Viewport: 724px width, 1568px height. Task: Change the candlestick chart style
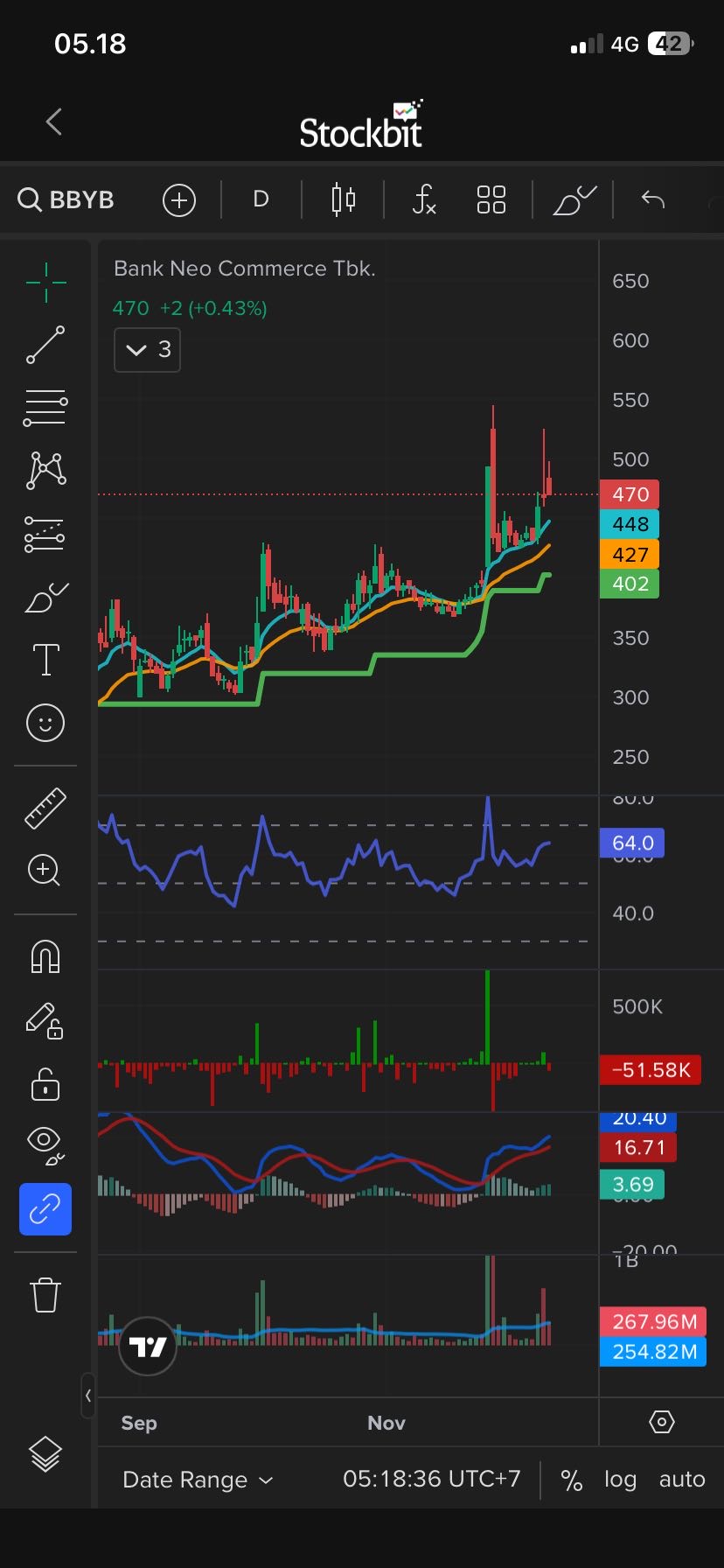[x=344, y=199]
